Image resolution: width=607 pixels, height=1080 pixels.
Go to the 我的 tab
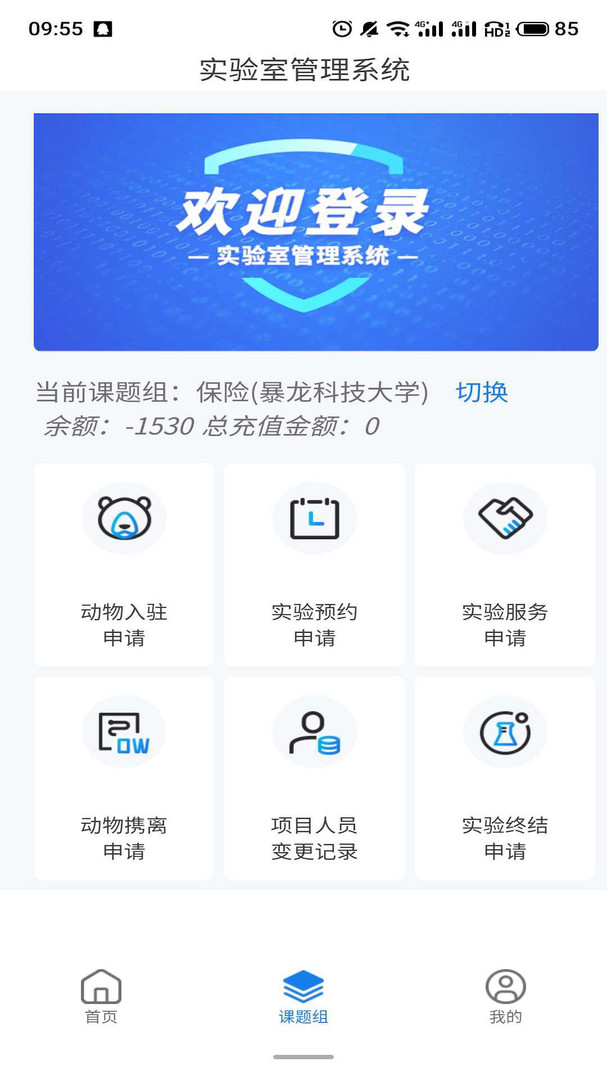505,996
